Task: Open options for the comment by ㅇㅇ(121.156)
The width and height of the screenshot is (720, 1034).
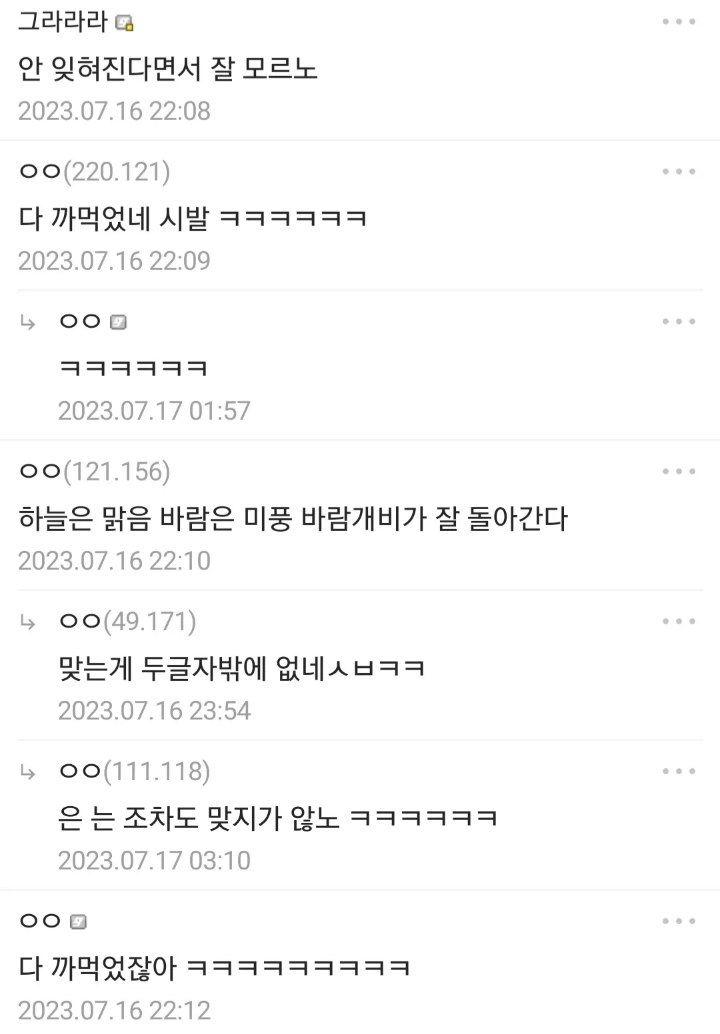Action: [678, 471]
